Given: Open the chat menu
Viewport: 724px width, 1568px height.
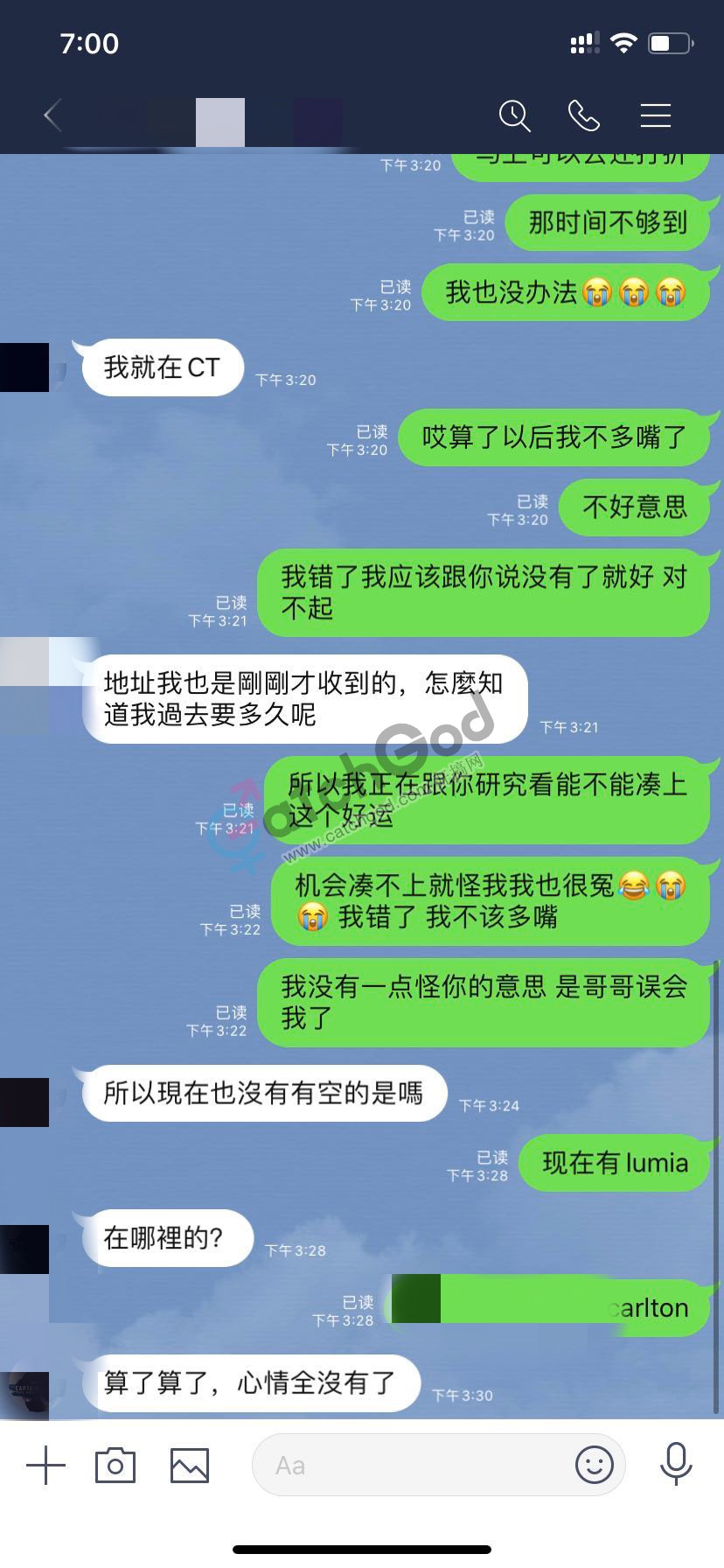Looking at the screenshot, I should click(655, 115).
